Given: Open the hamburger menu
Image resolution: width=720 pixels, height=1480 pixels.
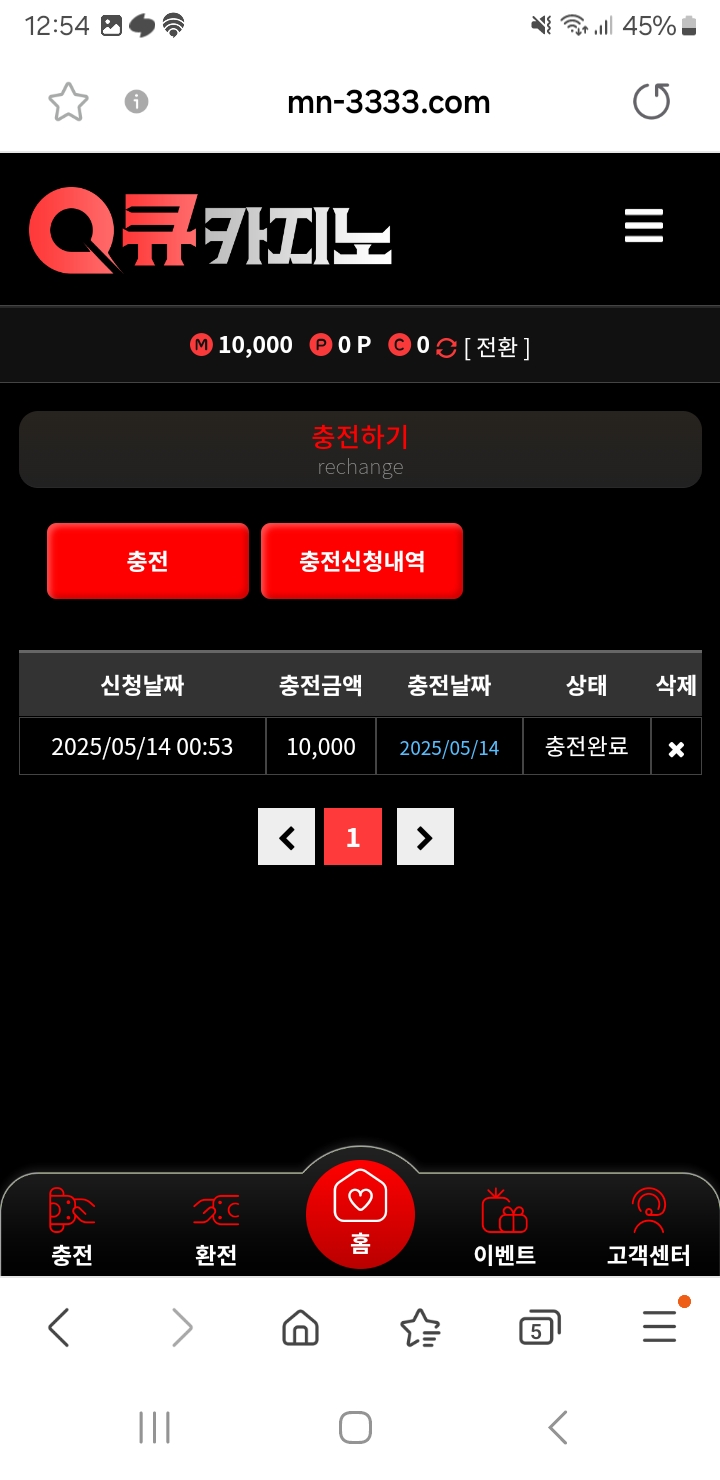Looking at the screenshot, I should 643,226.
